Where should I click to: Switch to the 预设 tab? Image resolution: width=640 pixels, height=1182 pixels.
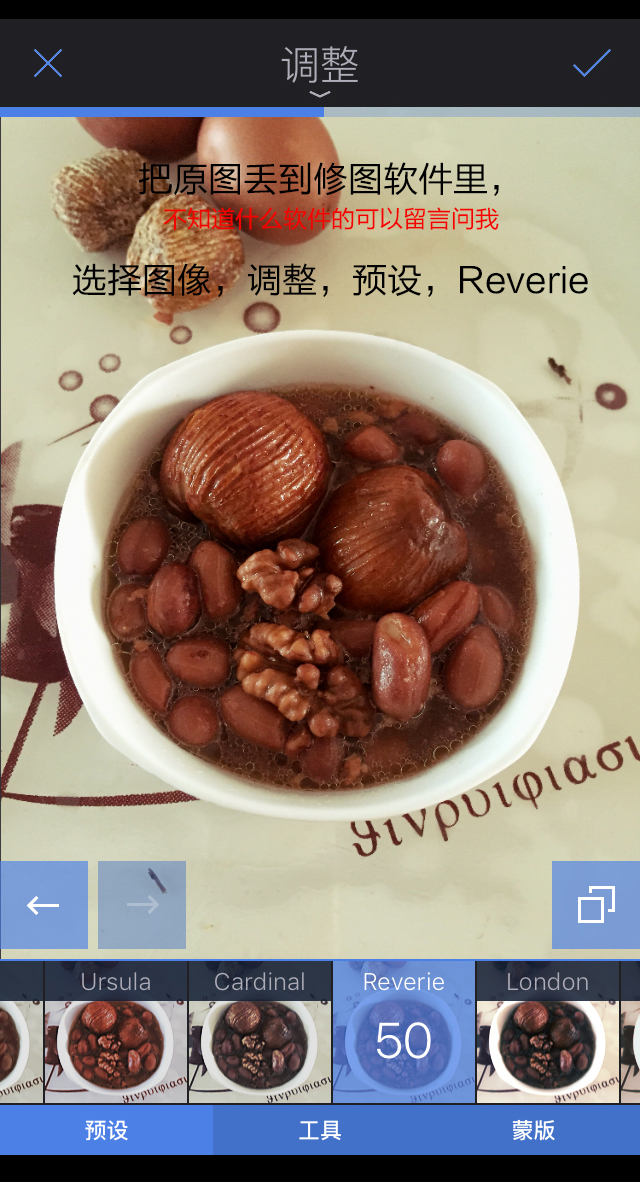tap(106, 1130)
